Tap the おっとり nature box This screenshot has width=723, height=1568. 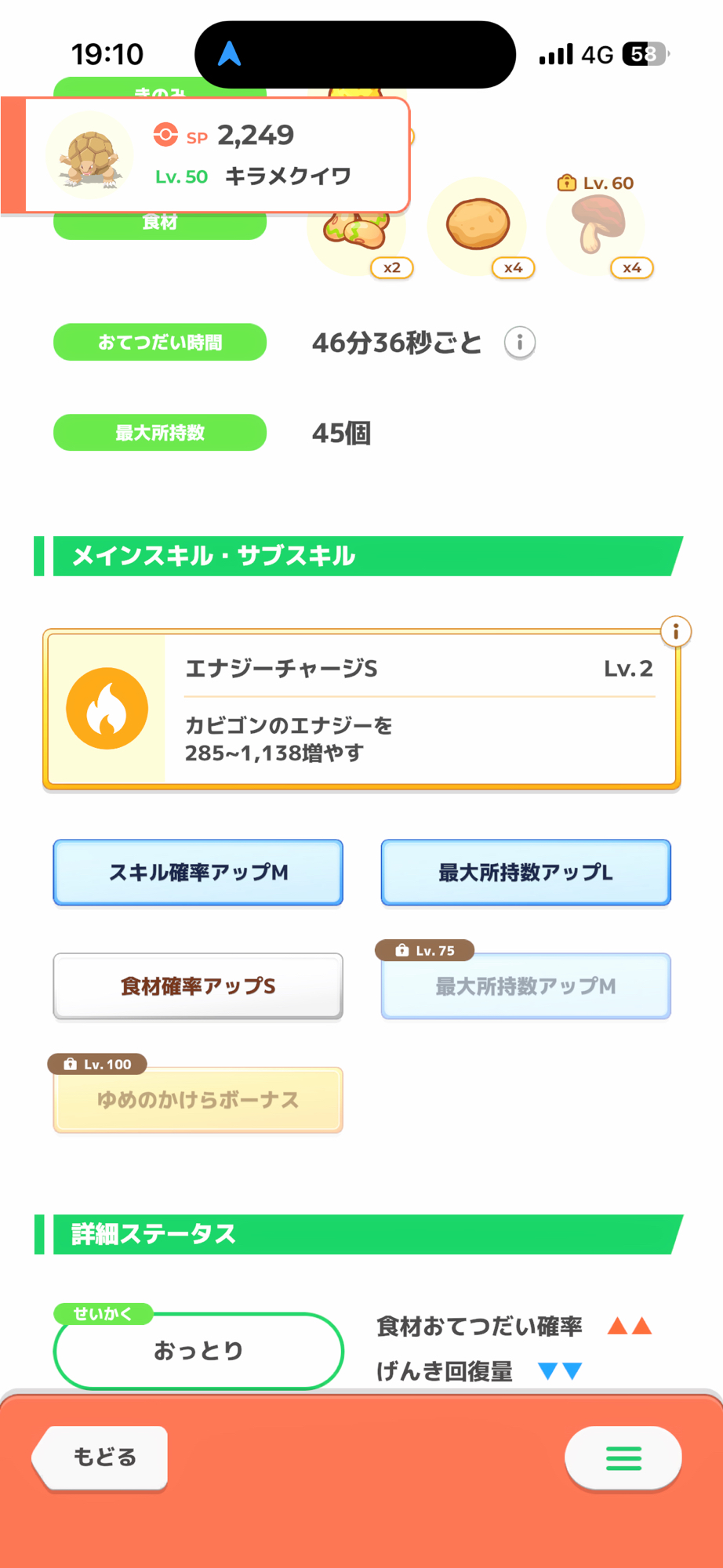198,1350
